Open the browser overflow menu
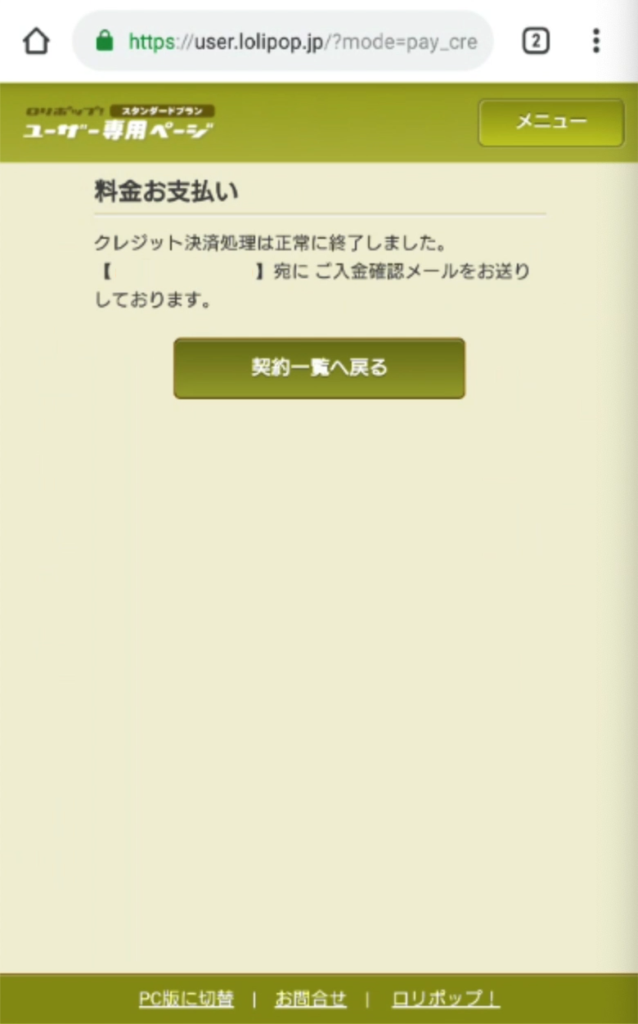This screenshot has height=1024, width=638. [x=596, y=41]
